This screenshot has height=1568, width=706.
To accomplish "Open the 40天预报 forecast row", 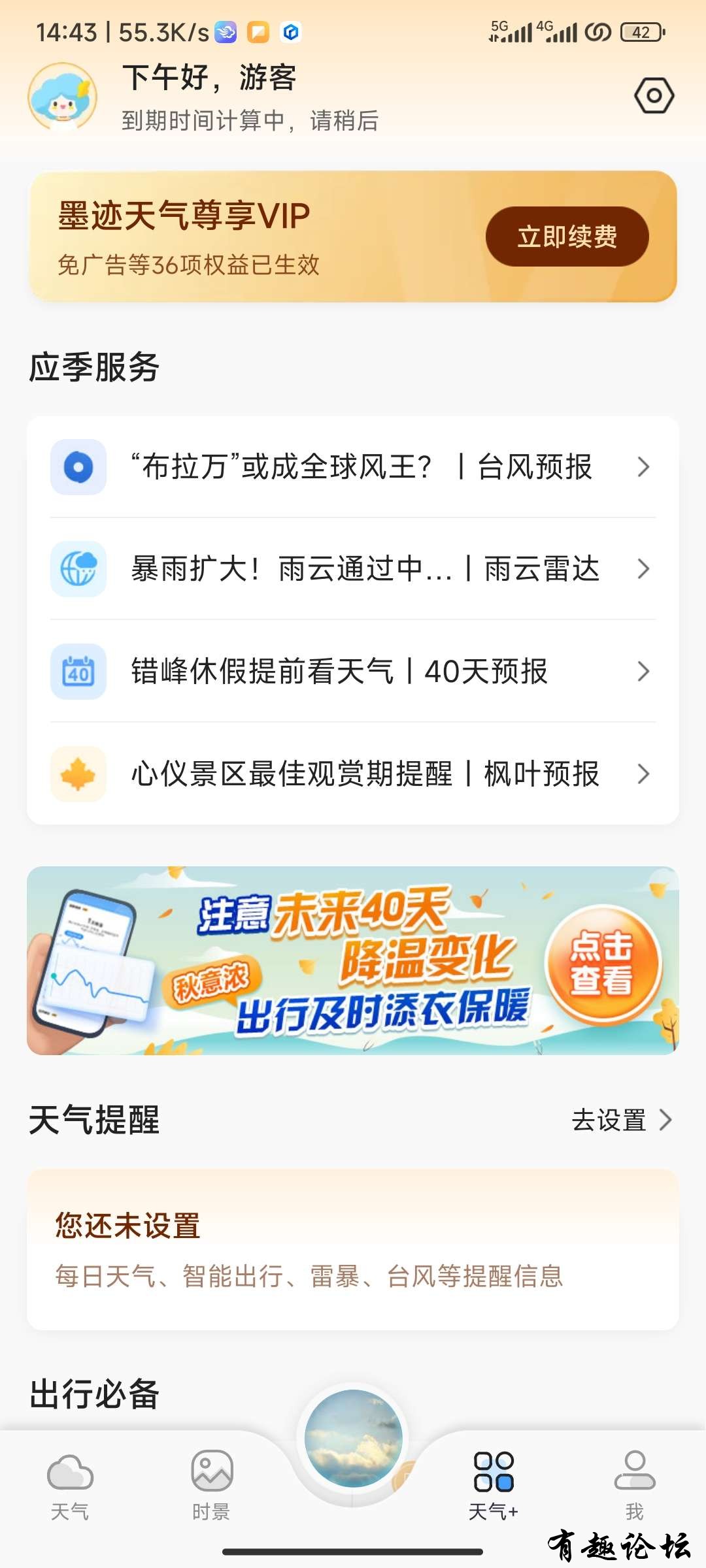I will pos(353,672).
